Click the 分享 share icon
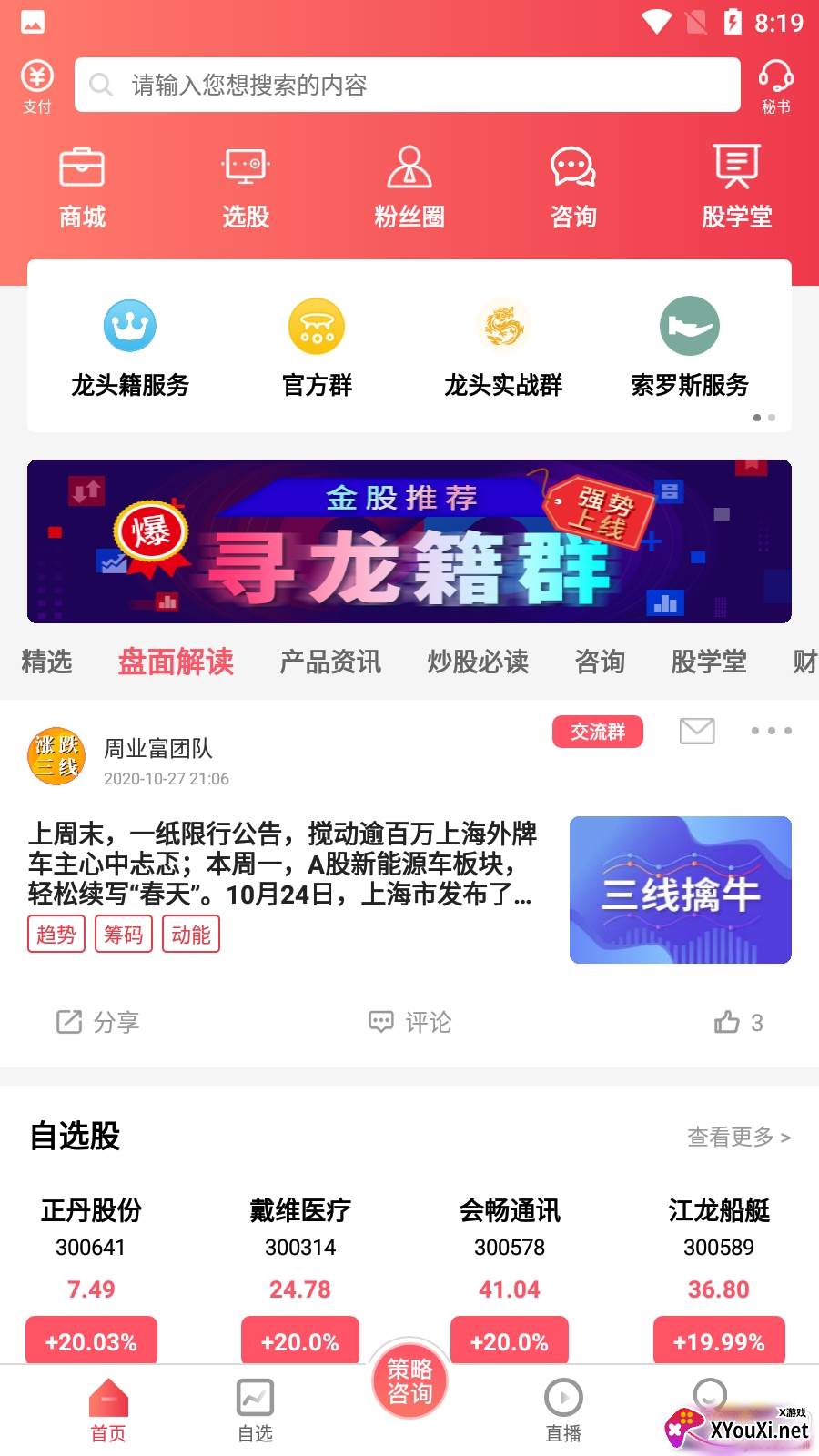The width and height of the screenshot is (819, 1456). coord(97,1022)
